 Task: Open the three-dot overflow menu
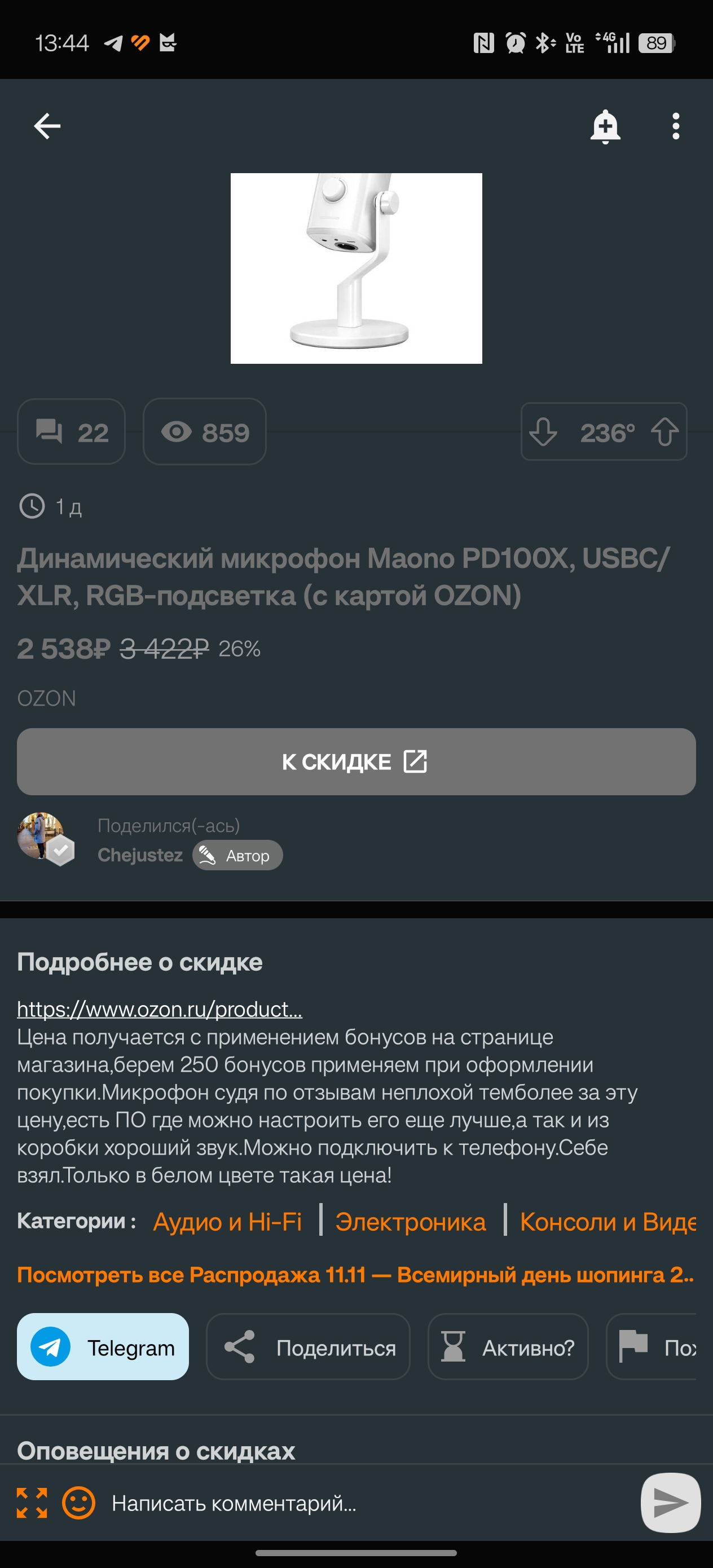click(x=675, y=126)
